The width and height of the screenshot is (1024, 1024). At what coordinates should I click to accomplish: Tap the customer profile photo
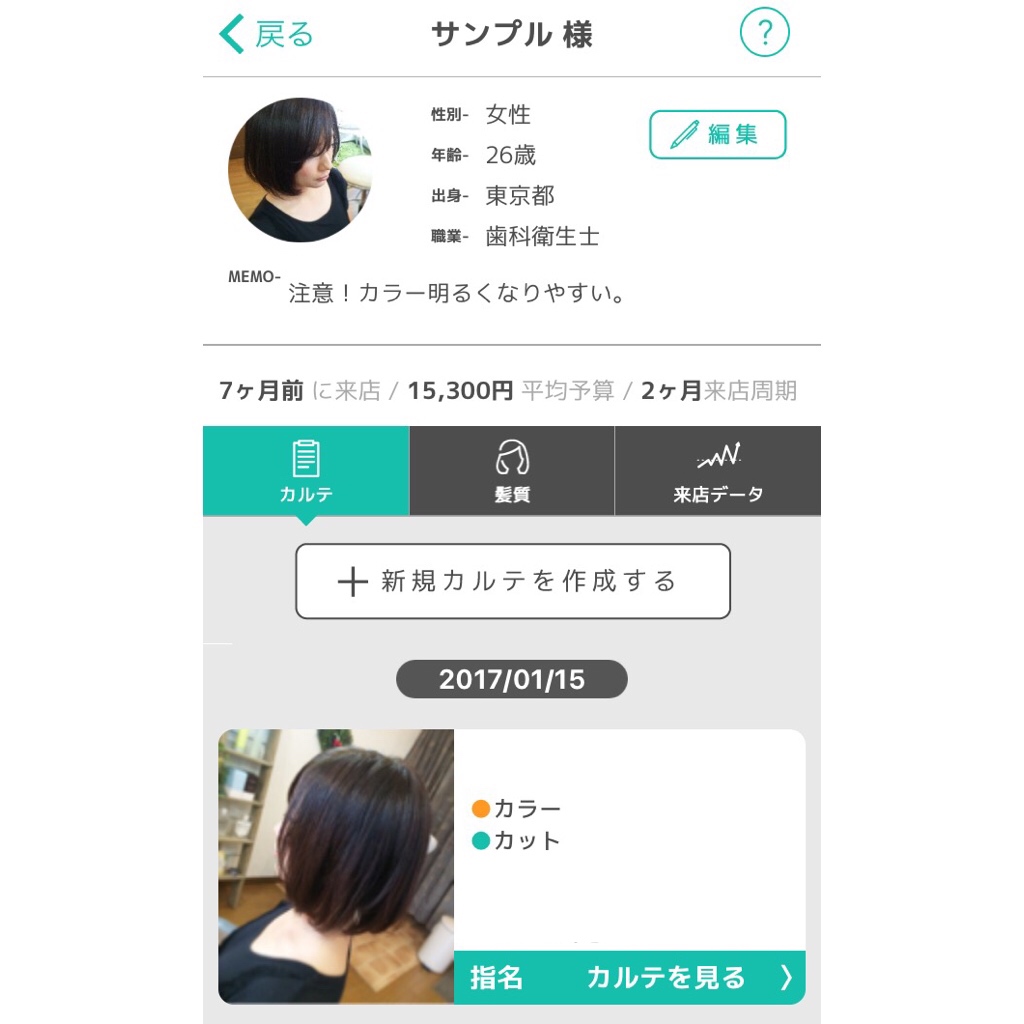(x=300, y=170)
